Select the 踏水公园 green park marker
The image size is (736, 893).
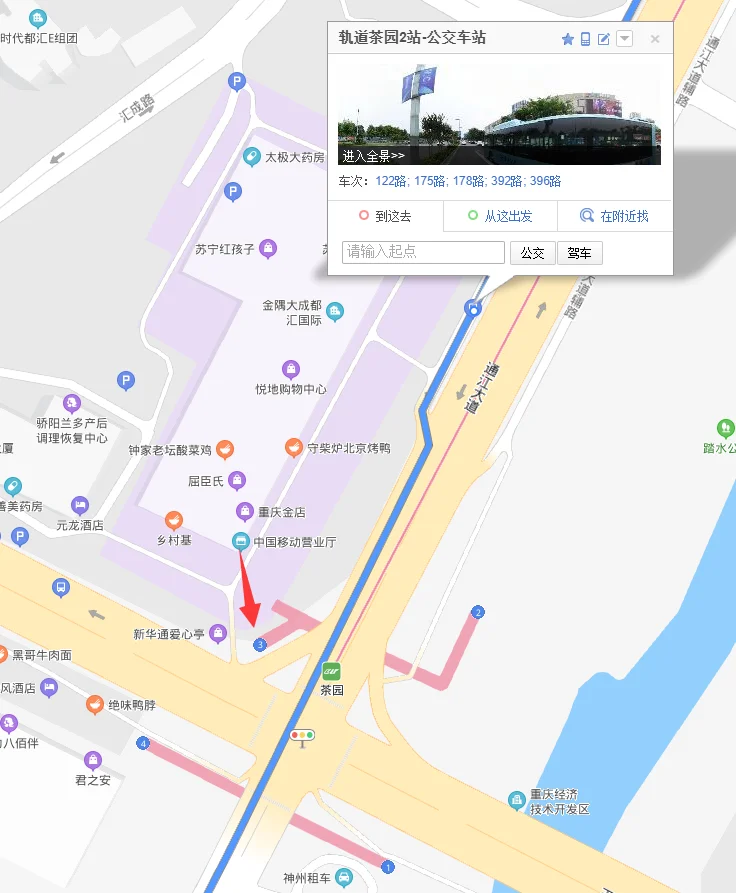coord(725,425)
